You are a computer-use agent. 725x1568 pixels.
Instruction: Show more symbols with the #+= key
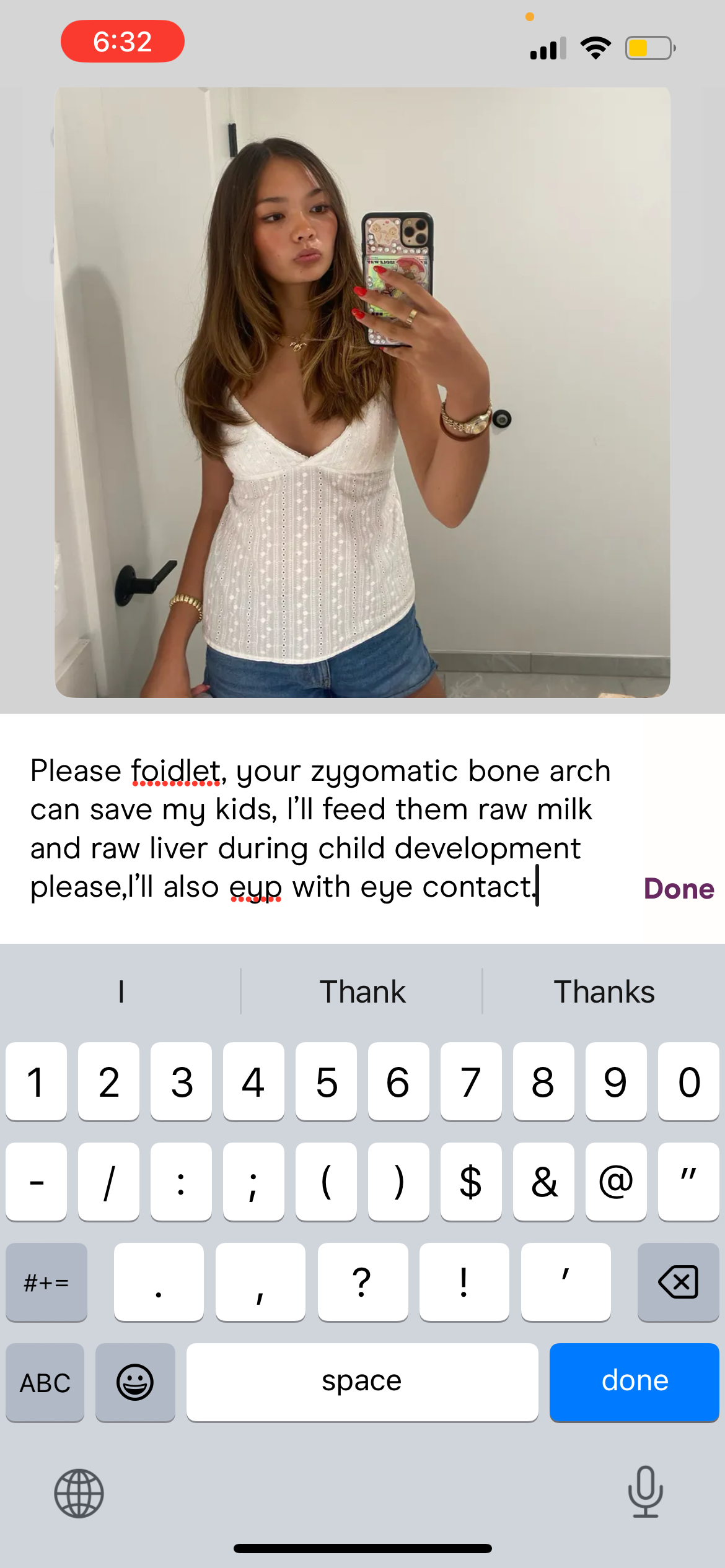point(46,1281)
